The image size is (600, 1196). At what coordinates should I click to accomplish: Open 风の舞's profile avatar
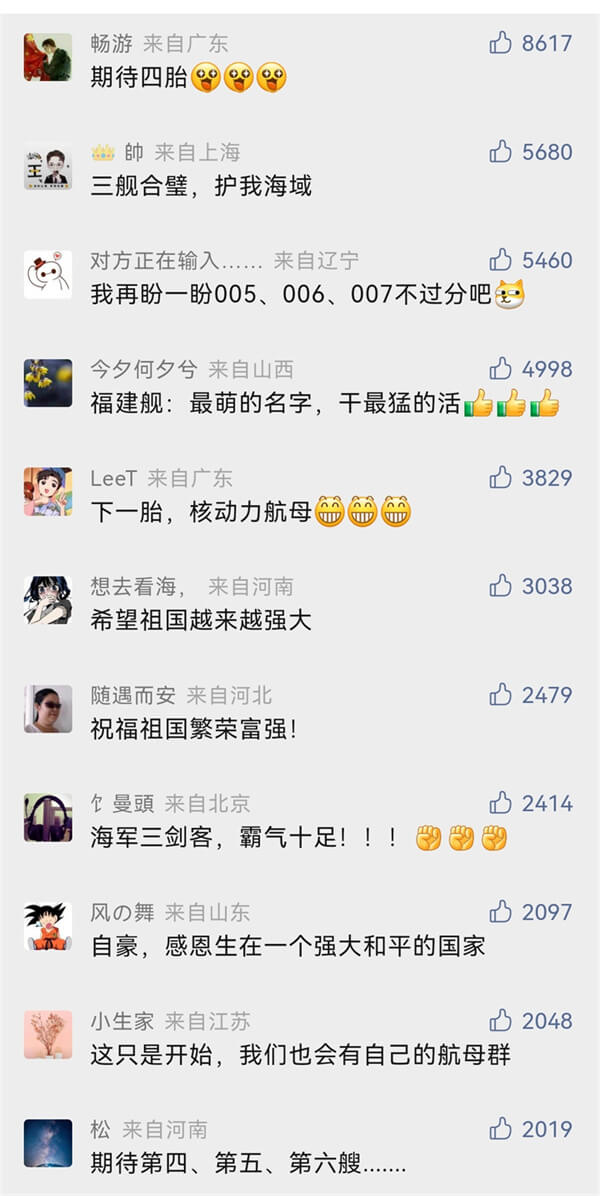point(48,927)
